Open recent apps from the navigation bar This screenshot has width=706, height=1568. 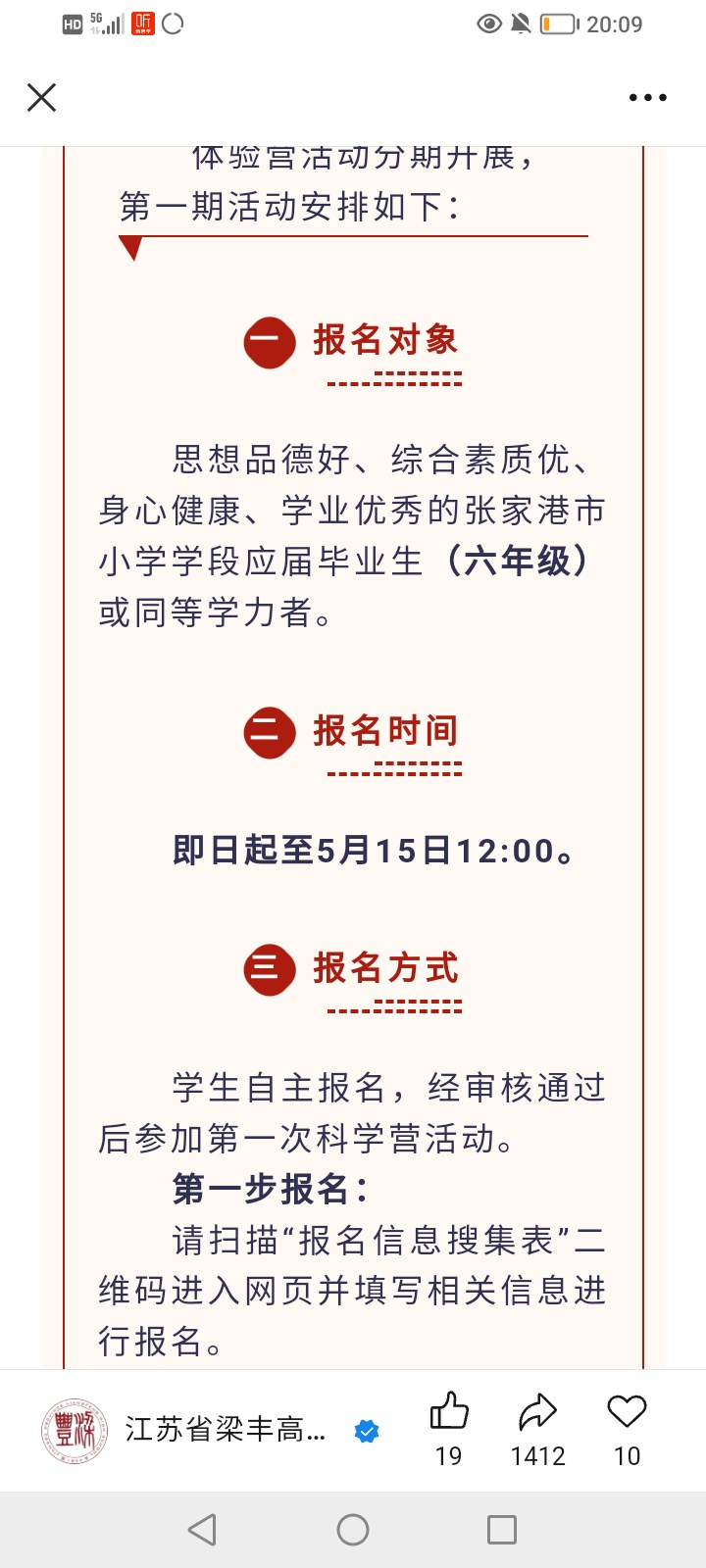tap(502, 1530)
